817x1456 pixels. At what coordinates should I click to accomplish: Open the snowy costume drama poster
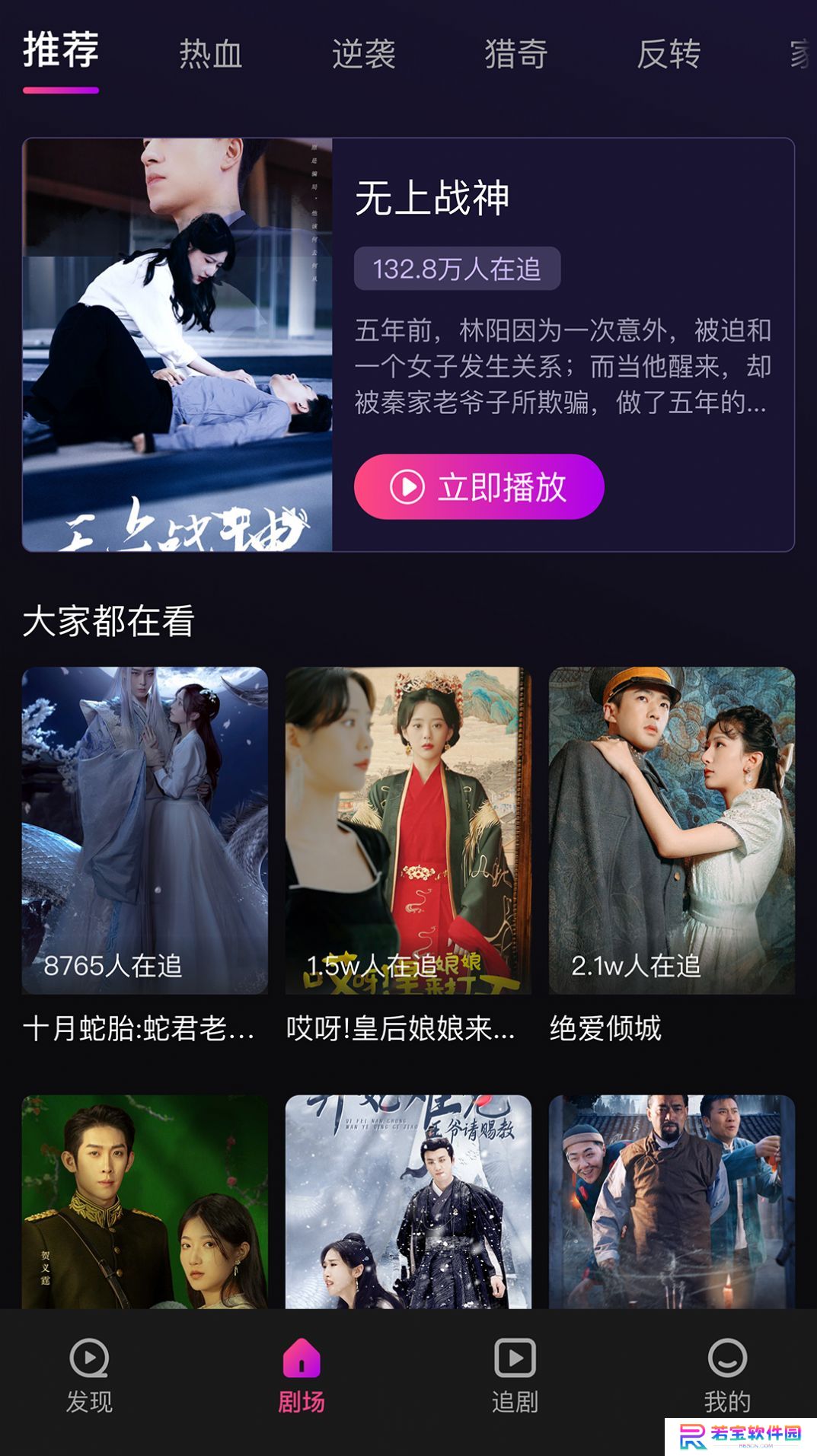tap(408, 1202)
